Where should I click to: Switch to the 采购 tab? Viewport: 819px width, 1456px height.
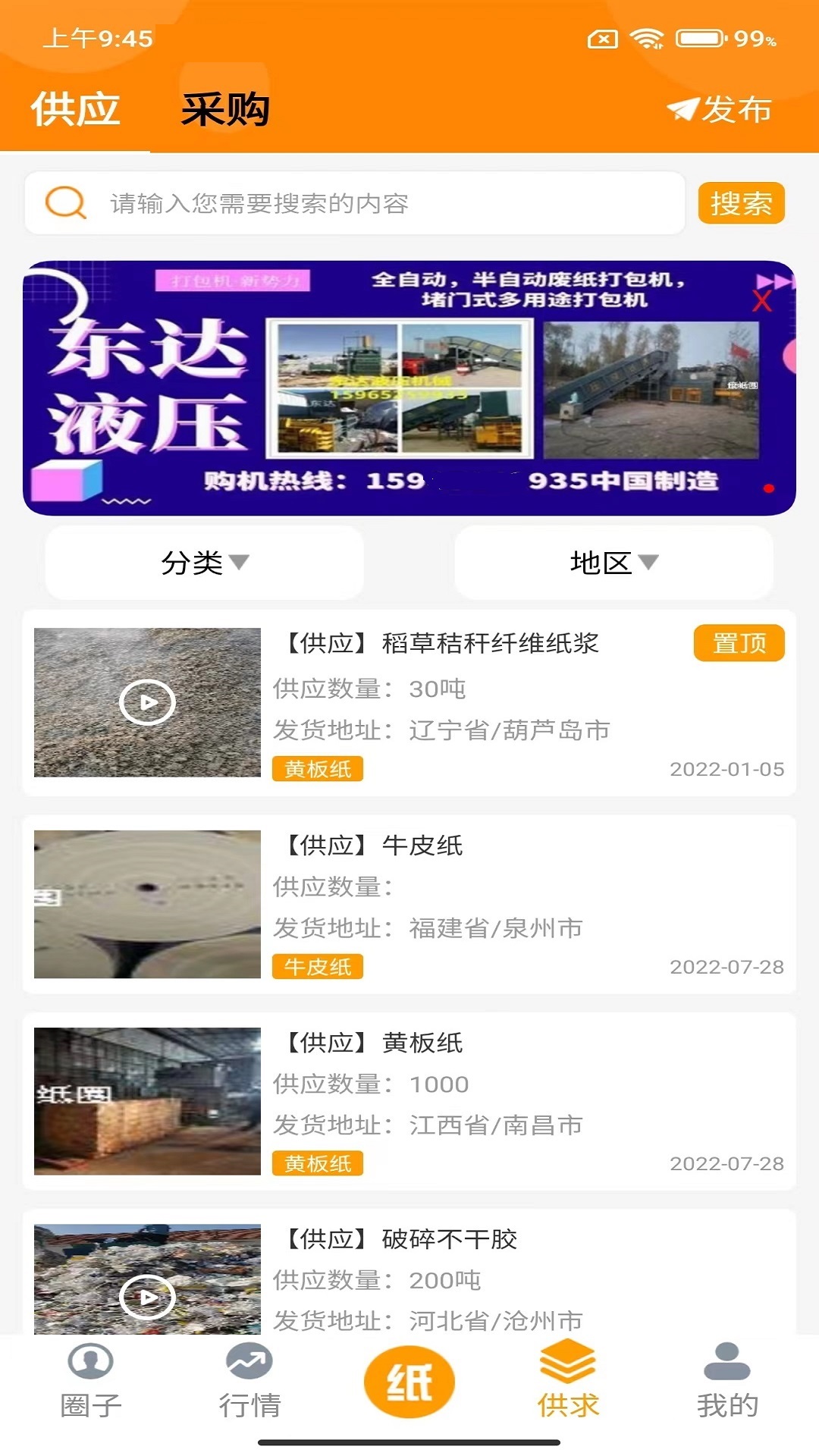[x=225, y=109]
